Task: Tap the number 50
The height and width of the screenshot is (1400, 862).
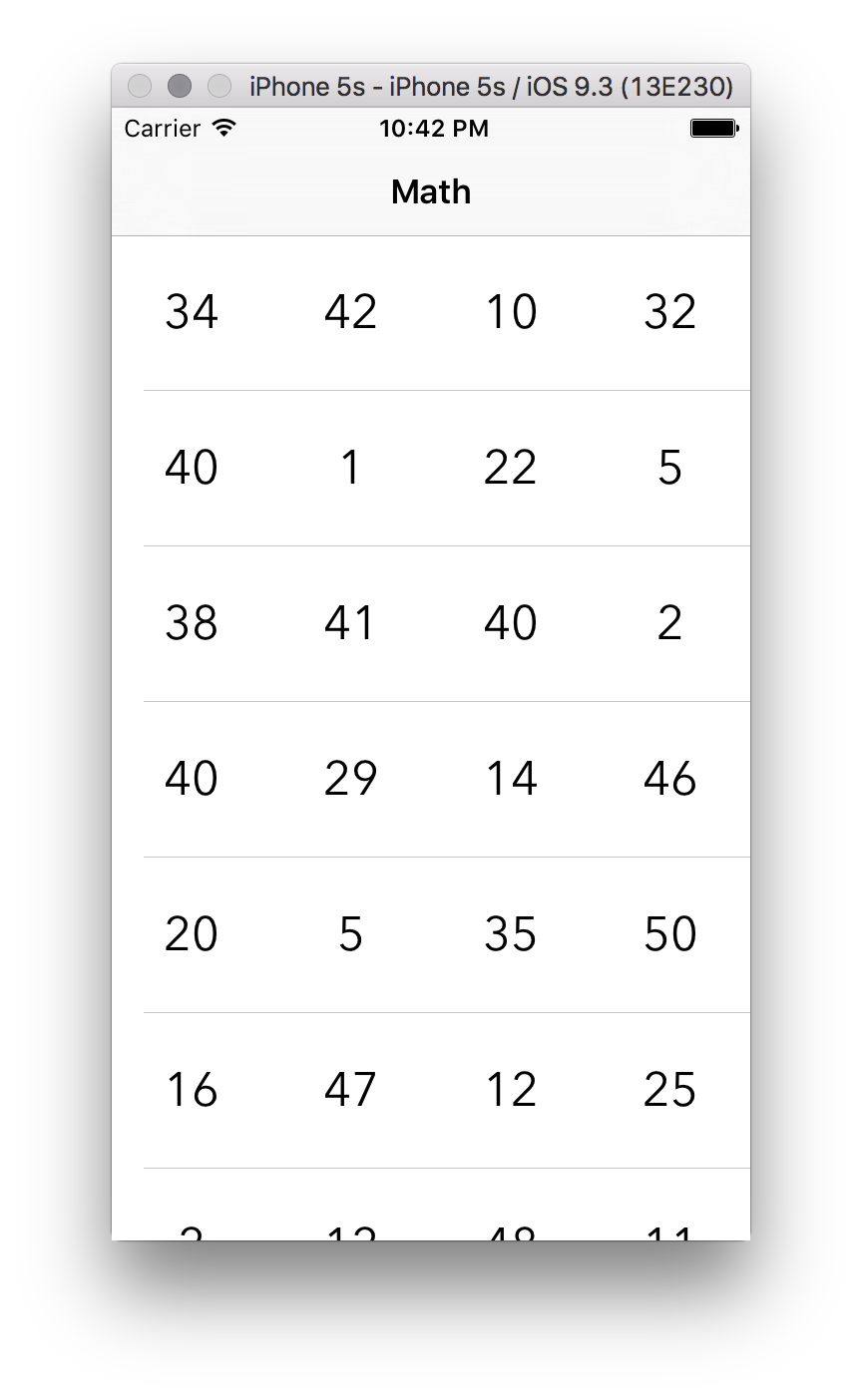Action: tap(669, 934)
